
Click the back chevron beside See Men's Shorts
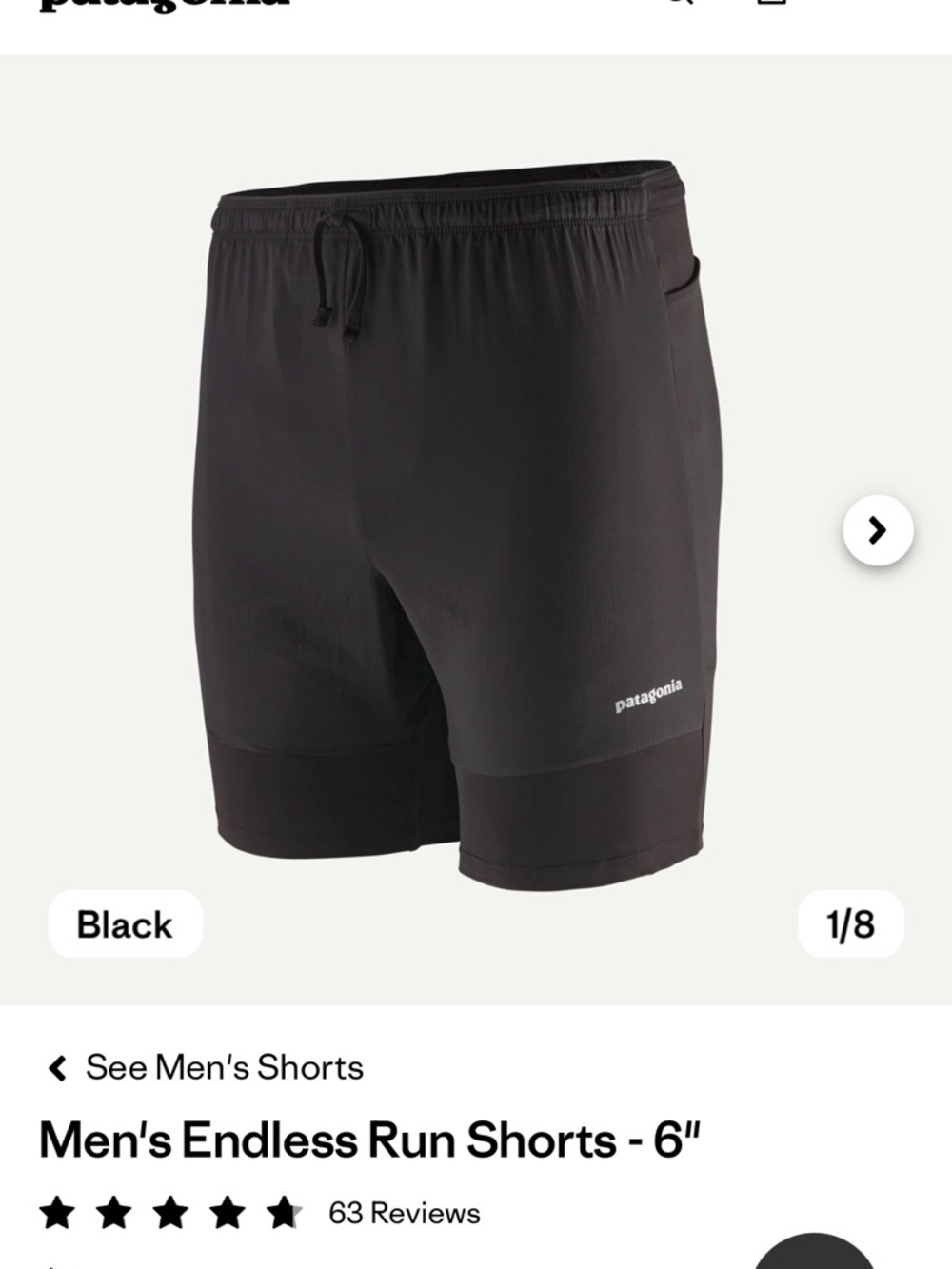coord(57,1068)
